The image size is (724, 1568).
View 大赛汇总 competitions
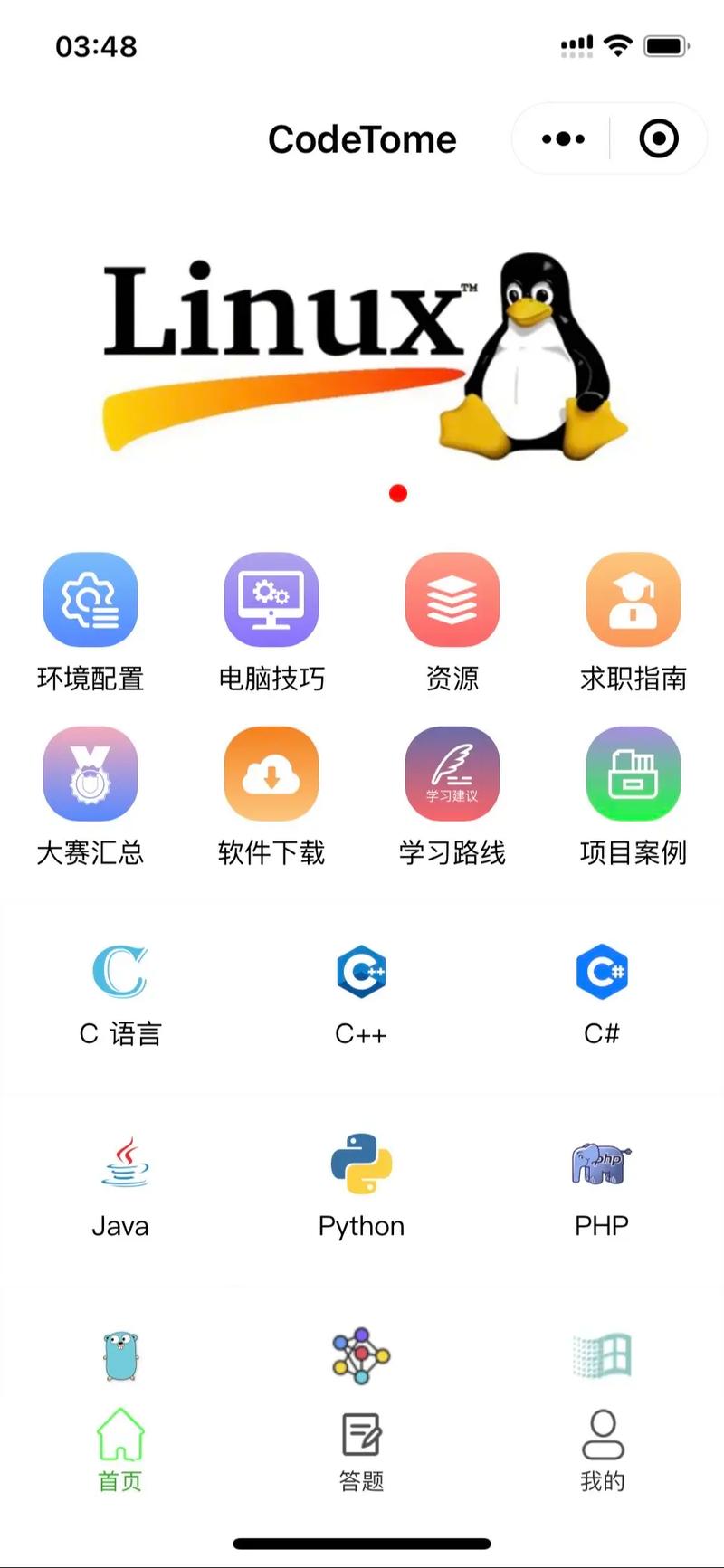(90, 796)
